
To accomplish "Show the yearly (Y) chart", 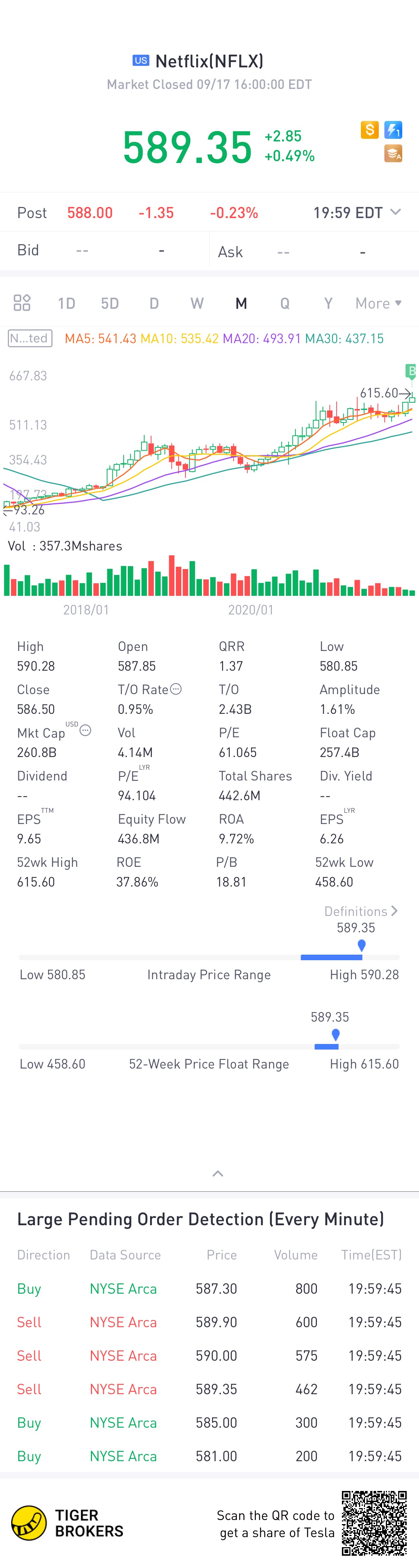I will pyautogui.click(x=328, y=303).
